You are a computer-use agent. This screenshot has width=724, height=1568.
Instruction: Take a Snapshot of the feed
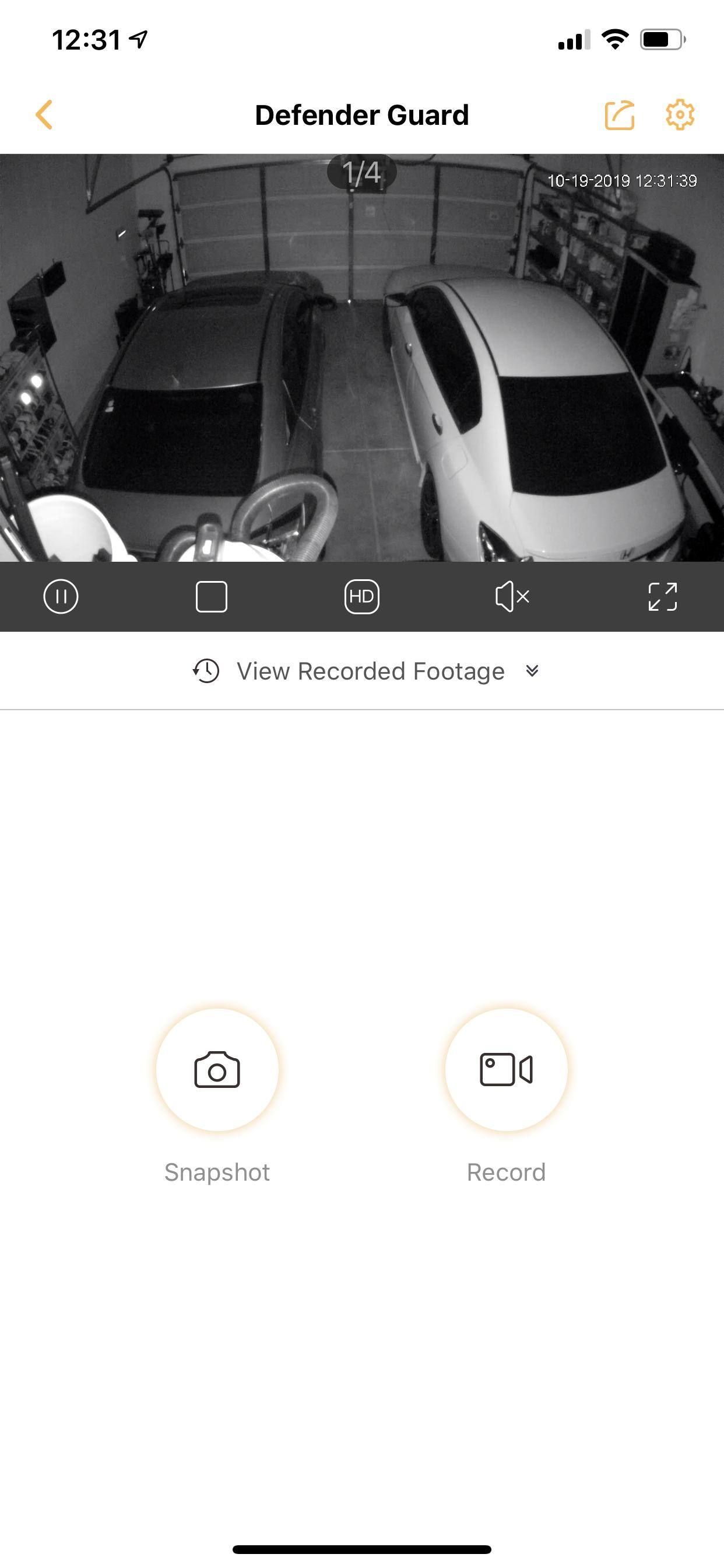[217, 1069]
